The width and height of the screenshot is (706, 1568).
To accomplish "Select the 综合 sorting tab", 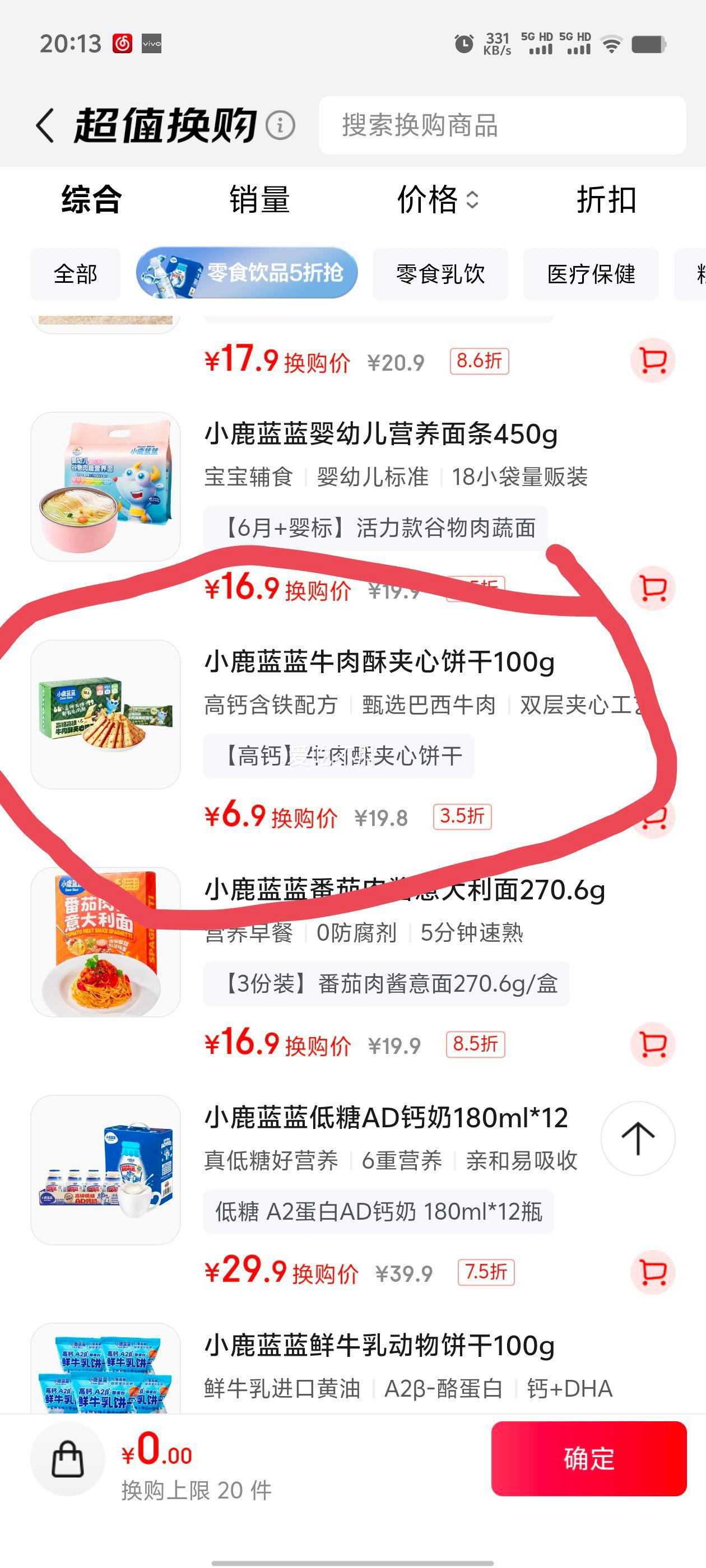I will tap(89, 201).
